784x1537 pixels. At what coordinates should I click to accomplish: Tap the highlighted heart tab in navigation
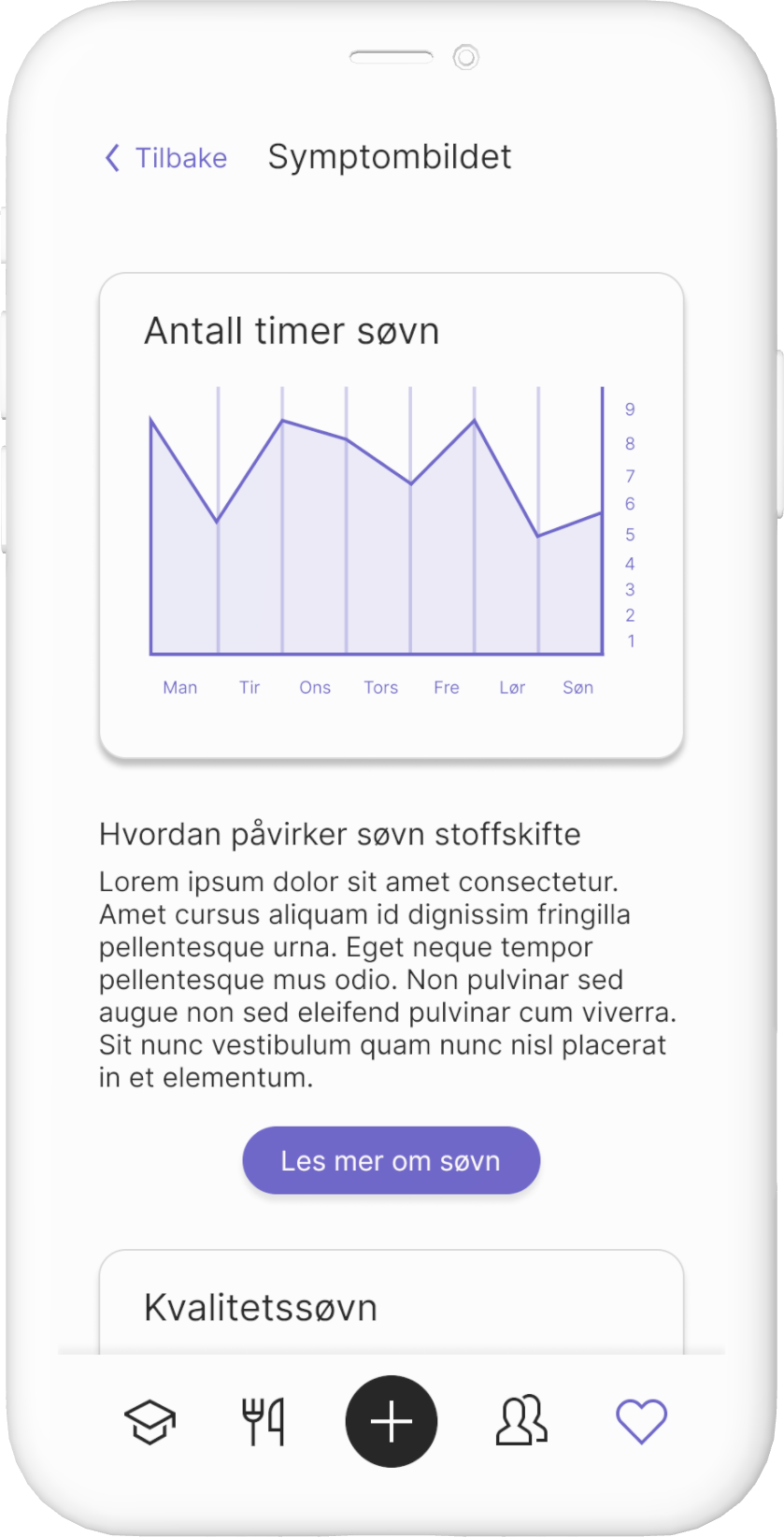click(639, 1420)
